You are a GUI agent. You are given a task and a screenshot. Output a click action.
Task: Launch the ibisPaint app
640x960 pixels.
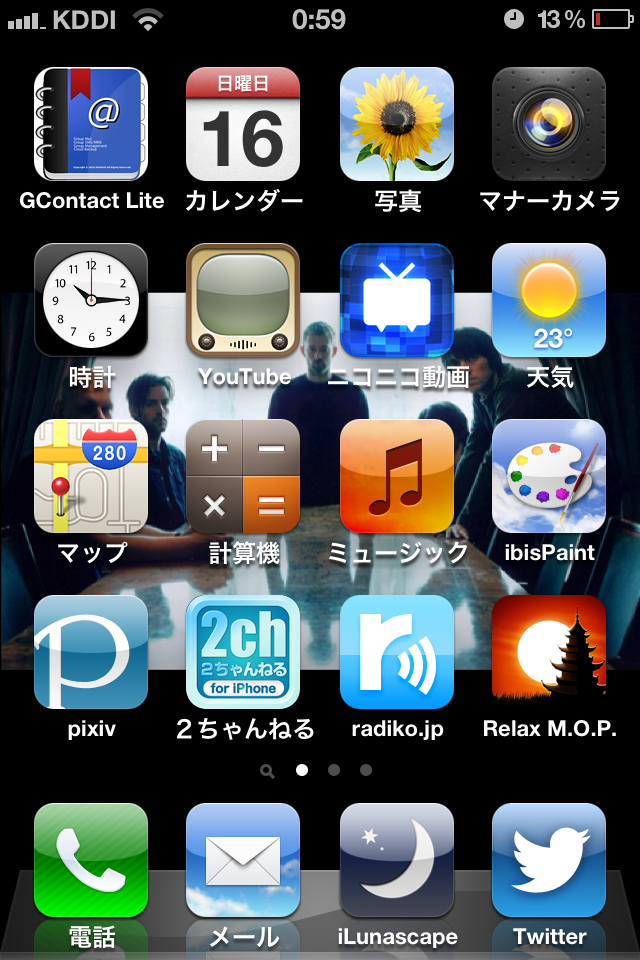[x=549, y=476]
